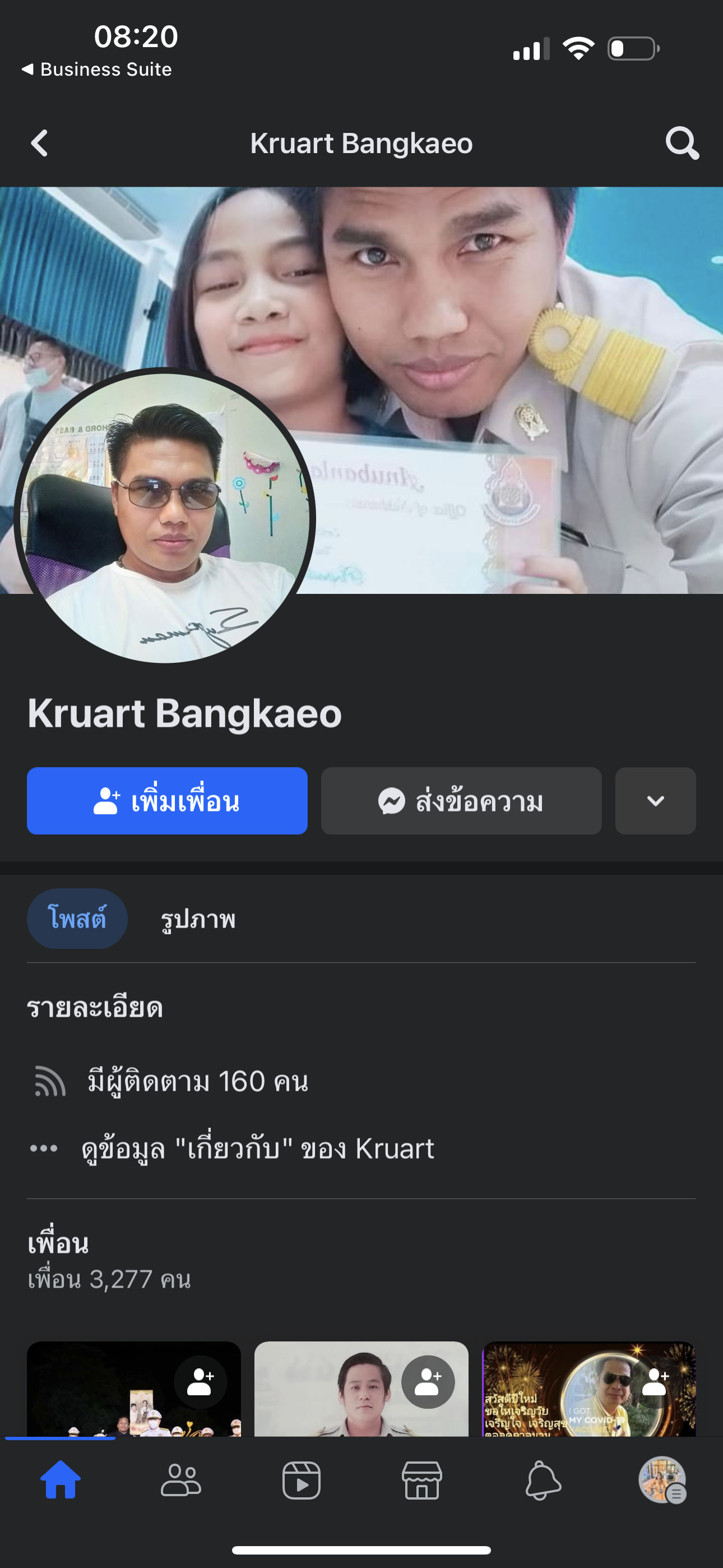Open the notifications bell
Screen dimensions: 723x1568
pos(543,1481)
